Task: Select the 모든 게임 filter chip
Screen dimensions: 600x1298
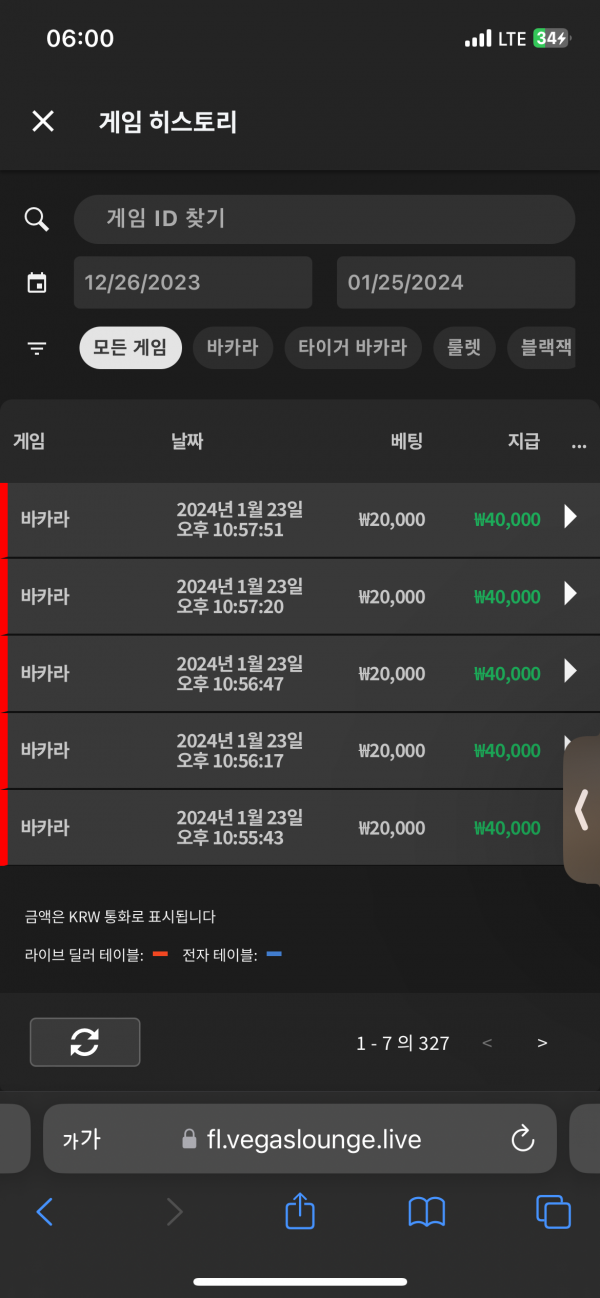Action: coord(130,348)
